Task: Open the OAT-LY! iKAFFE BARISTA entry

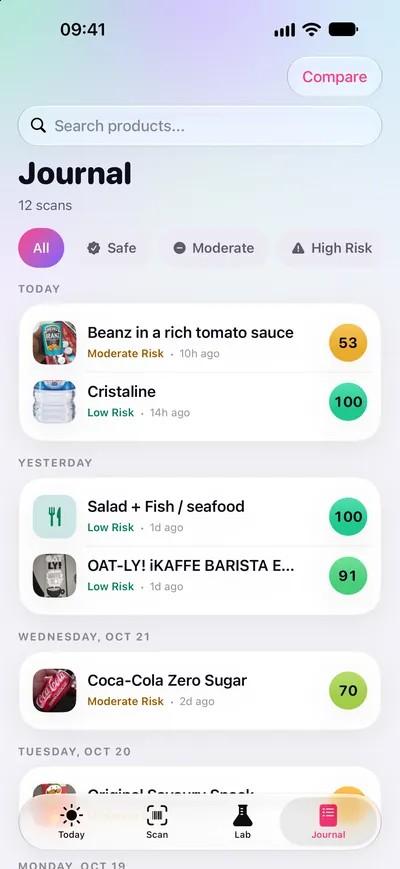Action: (200, 576)
